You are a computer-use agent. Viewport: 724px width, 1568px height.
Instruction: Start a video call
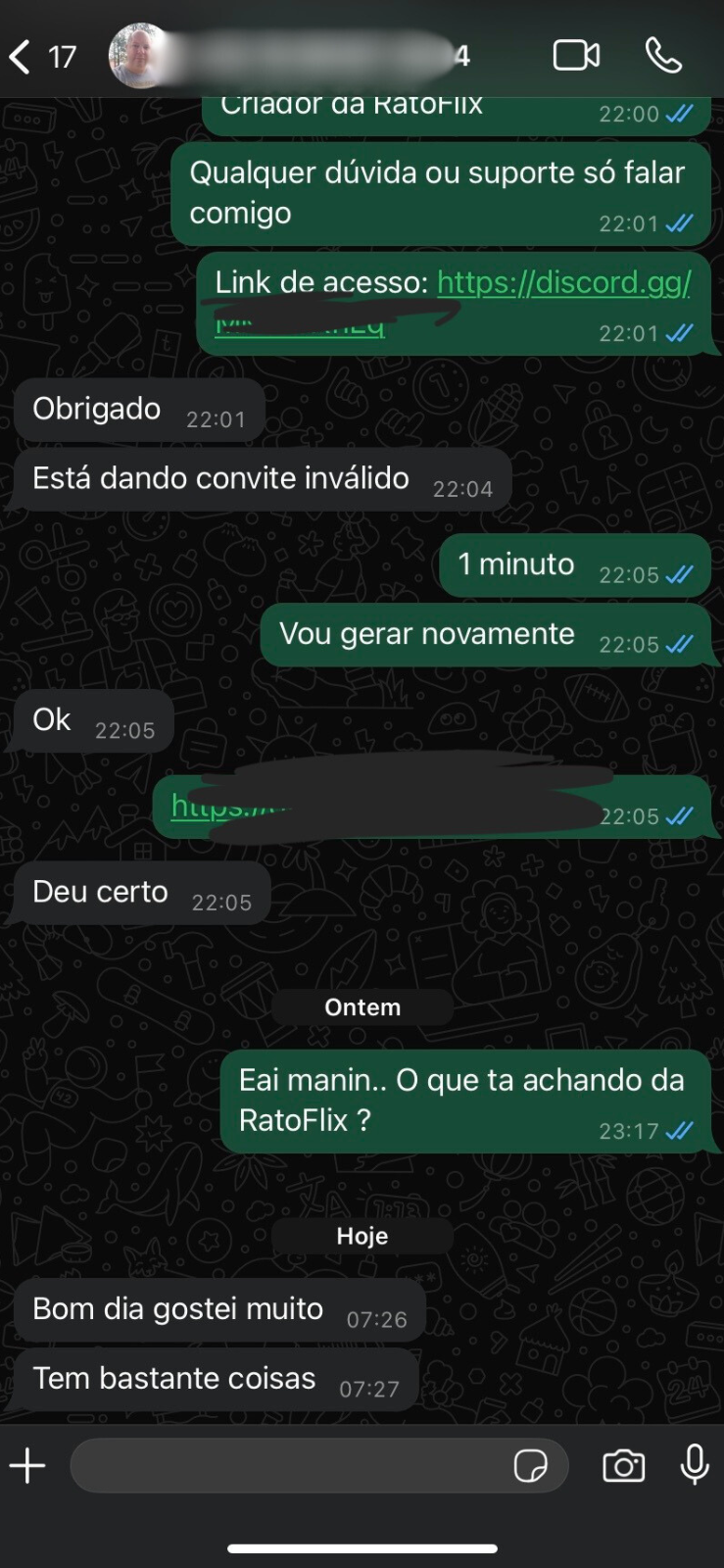pos(576,56)
